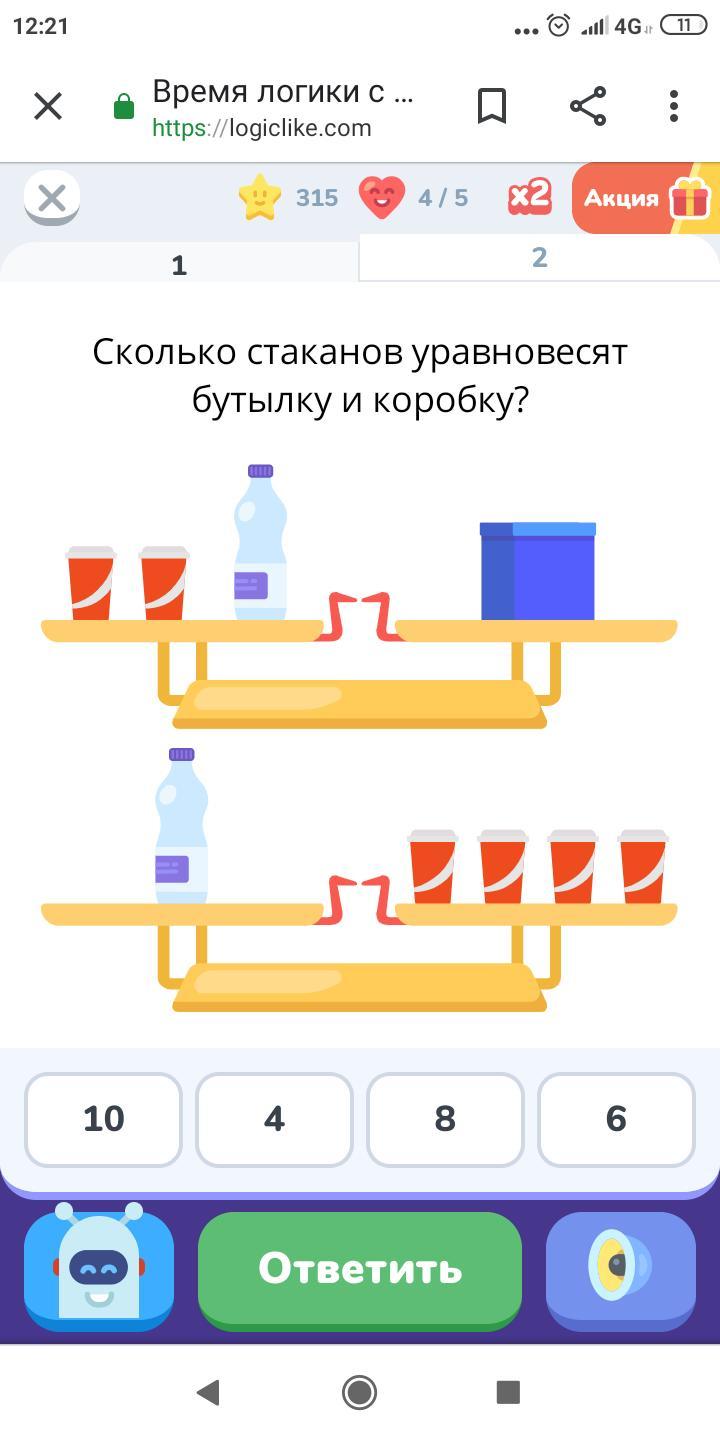
Task: Close the browser tab with X
Action: tap(48, 106)
